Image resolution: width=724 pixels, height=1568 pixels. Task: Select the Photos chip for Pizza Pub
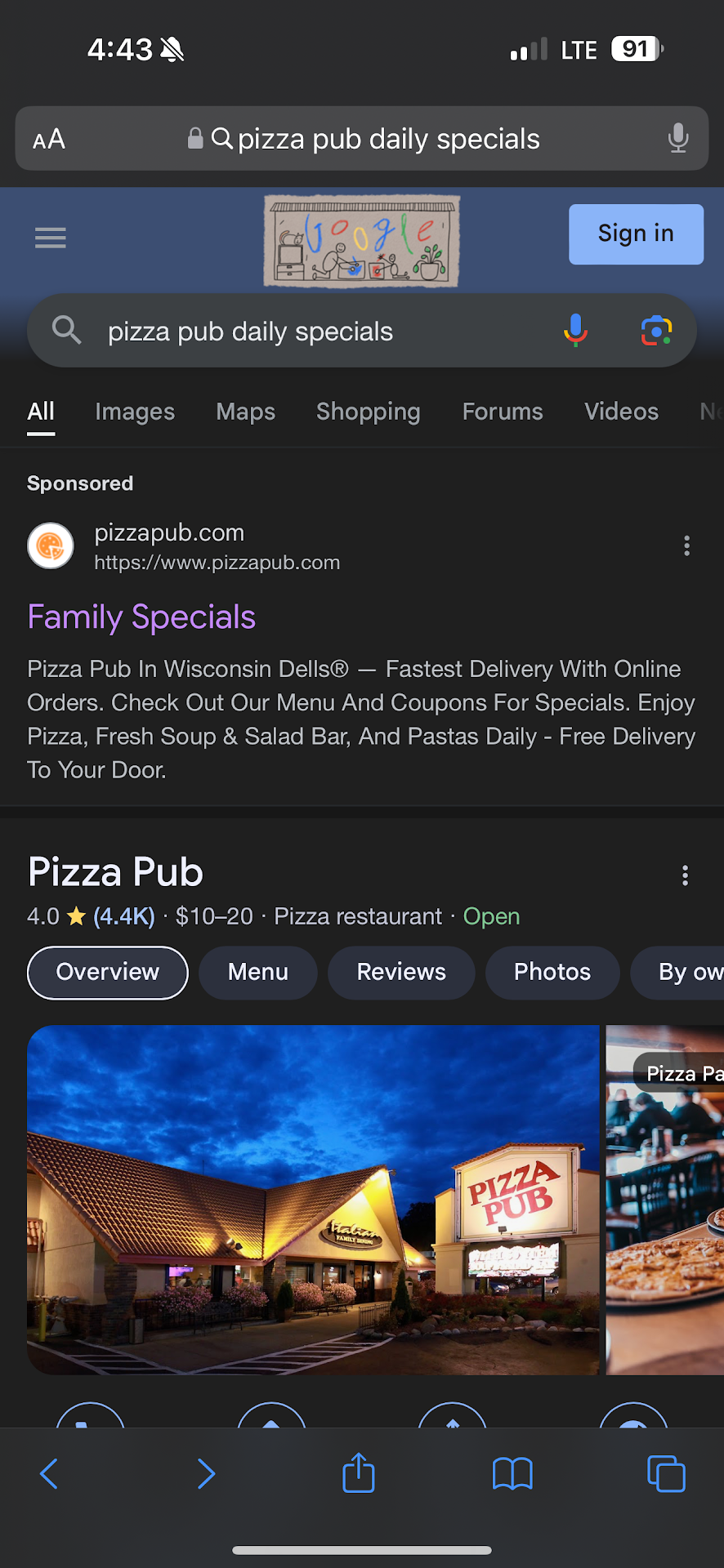point(552,972)
